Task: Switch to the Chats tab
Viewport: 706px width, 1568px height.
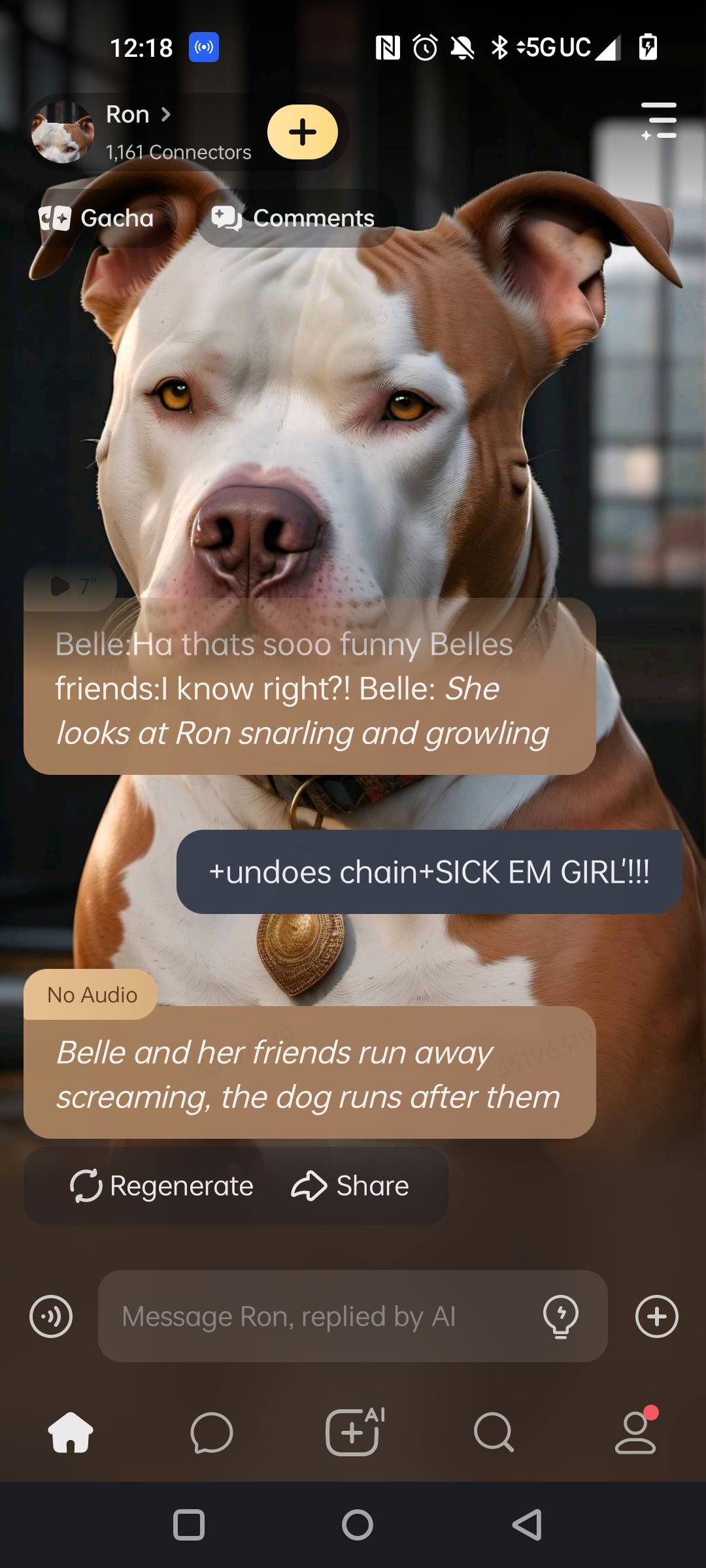Action: (212, 1433)
